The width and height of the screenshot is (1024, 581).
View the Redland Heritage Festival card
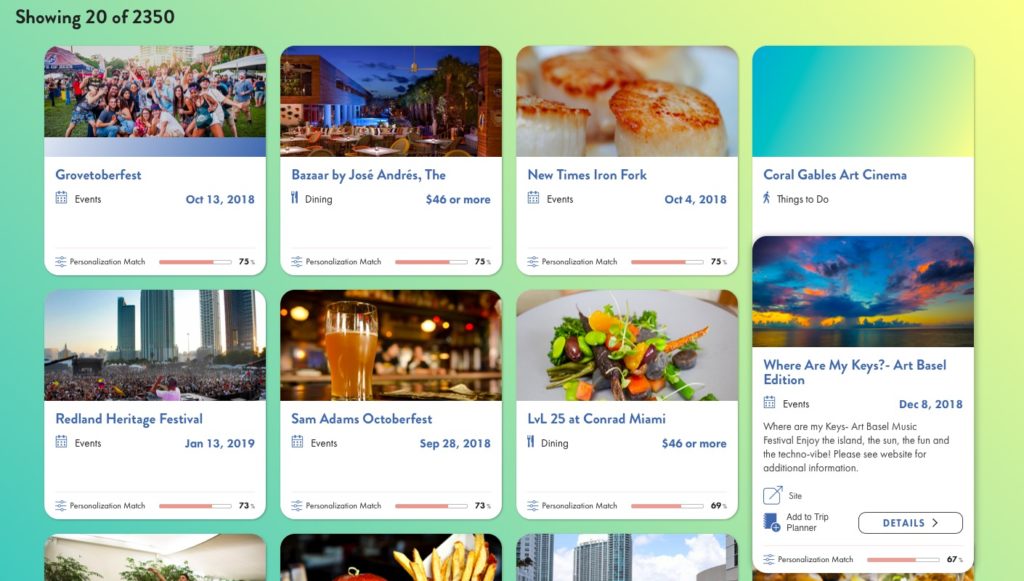[x=129, y=419]
